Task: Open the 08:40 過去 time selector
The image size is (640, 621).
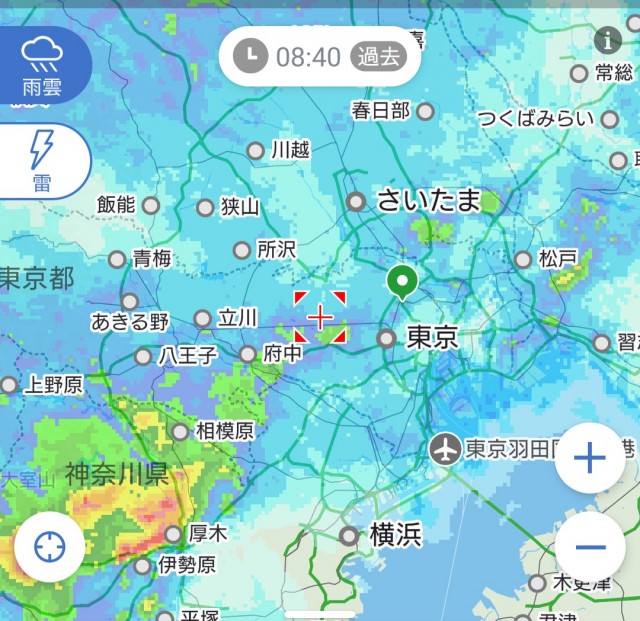Action: (320, 57)
